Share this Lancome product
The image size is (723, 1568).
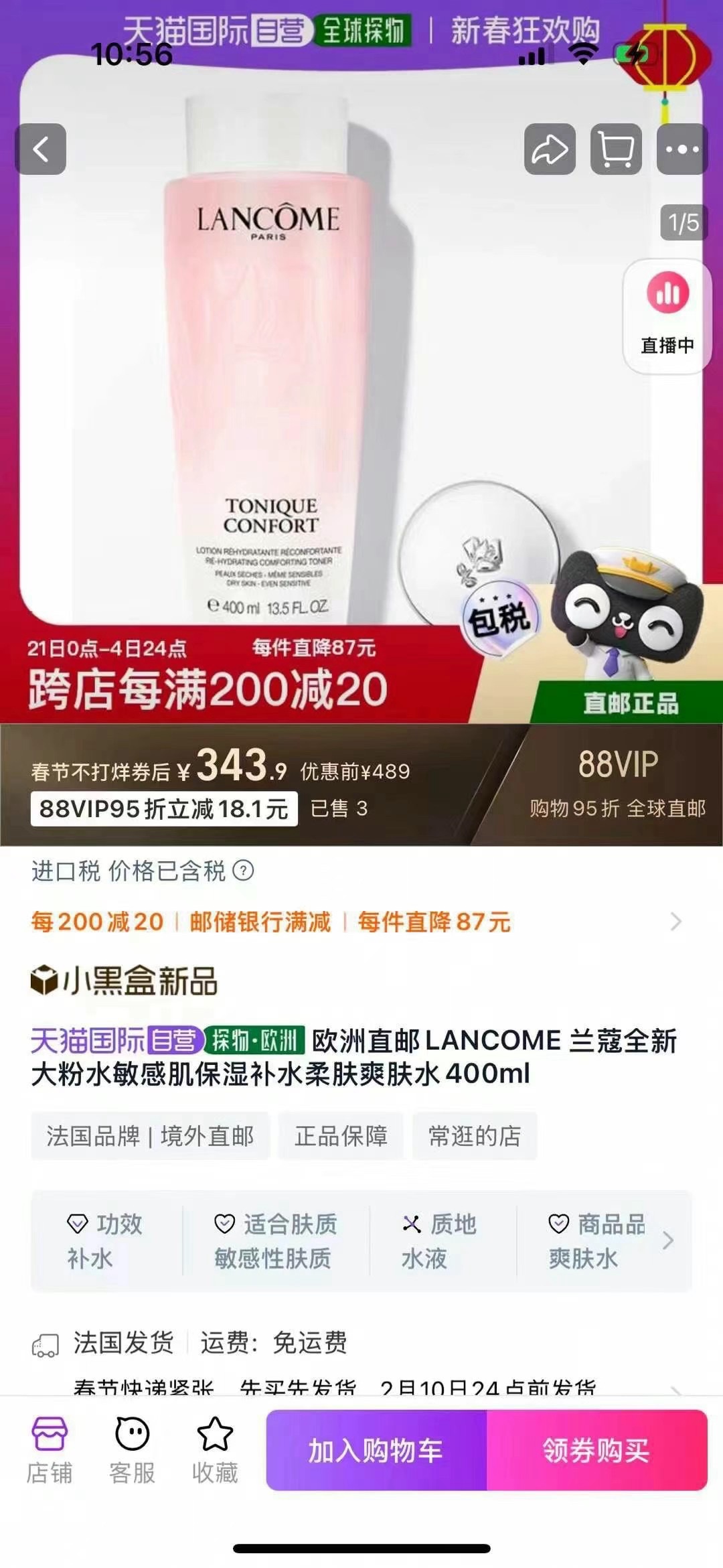550,149
